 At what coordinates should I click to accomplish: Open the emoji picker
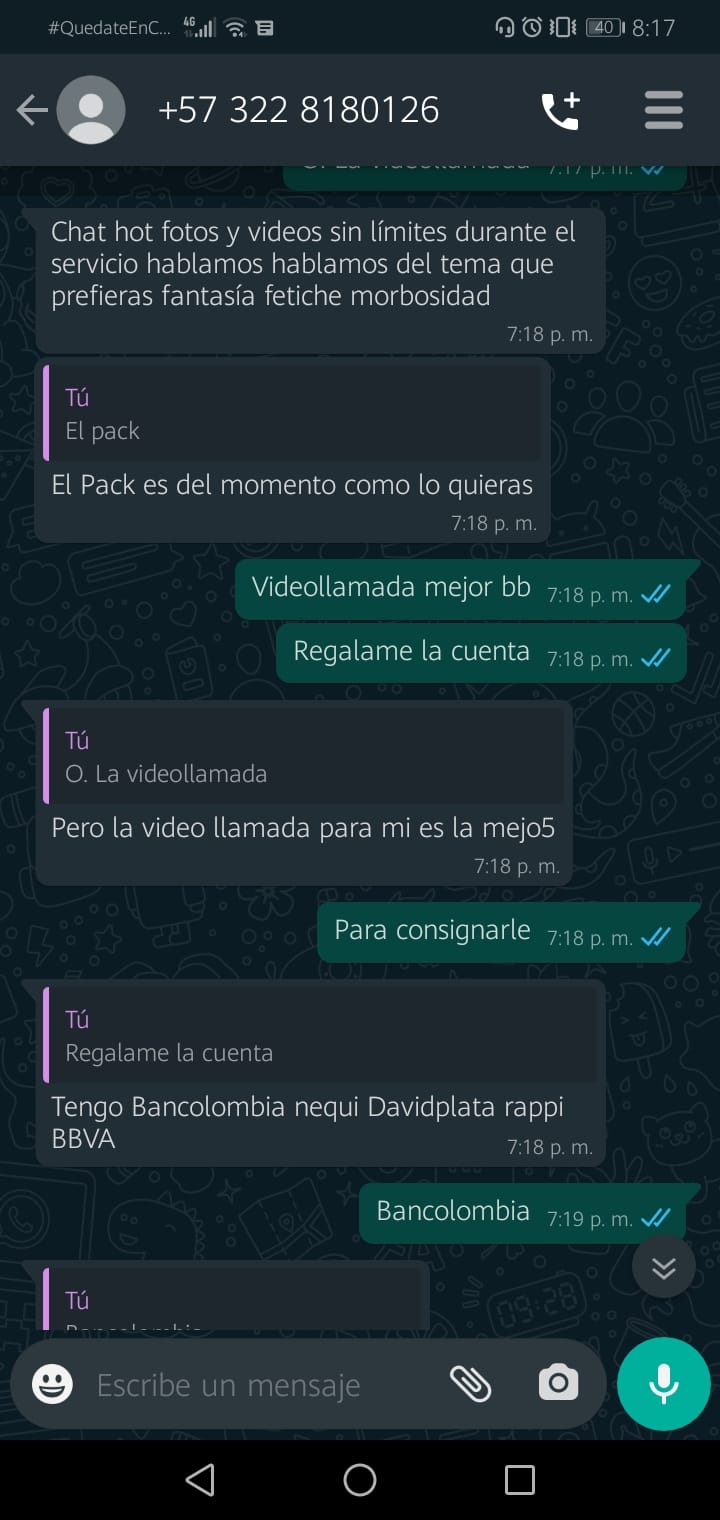pos(52,1385)
